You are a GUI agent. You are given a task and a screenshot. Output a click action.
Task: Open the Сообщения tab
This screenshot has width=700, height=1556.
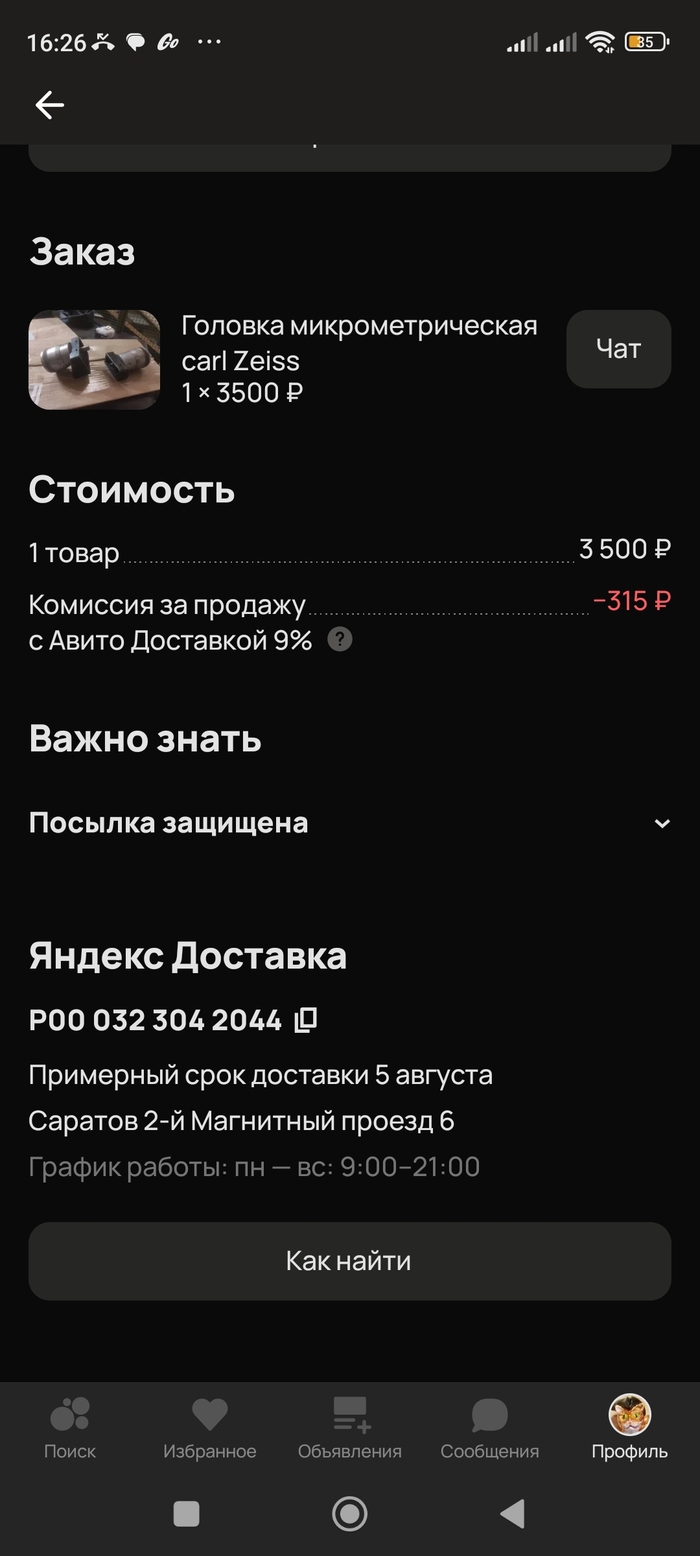490,1427
